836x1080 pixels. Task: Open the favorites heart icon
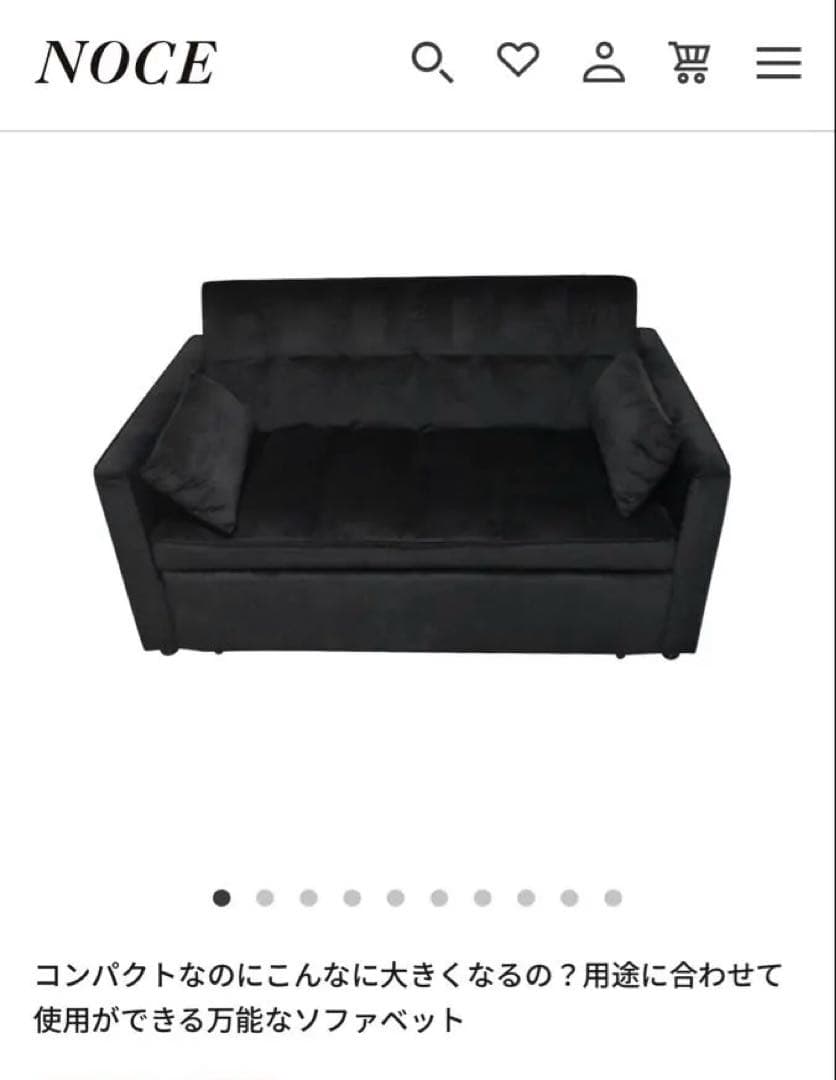pos(518,61)
